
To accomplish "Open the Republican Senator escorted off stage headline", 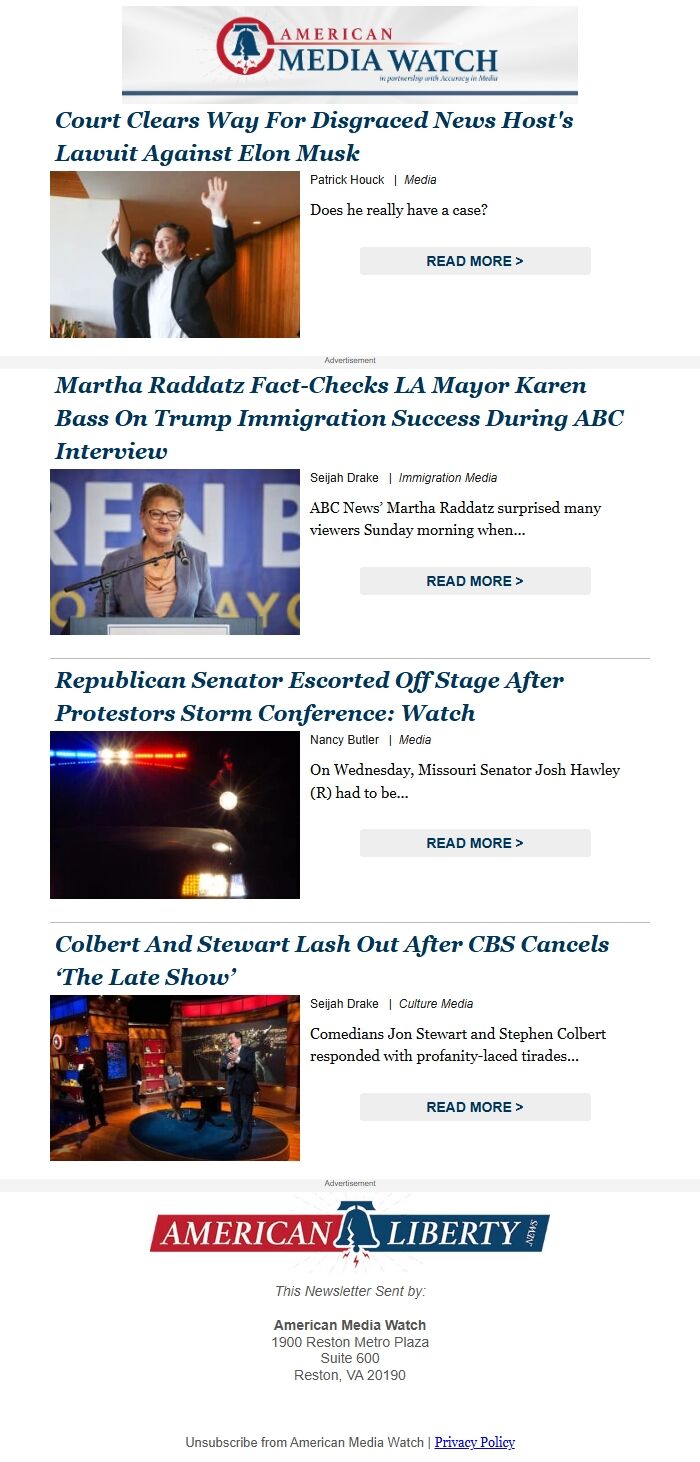I will click(x=309, y=697).
